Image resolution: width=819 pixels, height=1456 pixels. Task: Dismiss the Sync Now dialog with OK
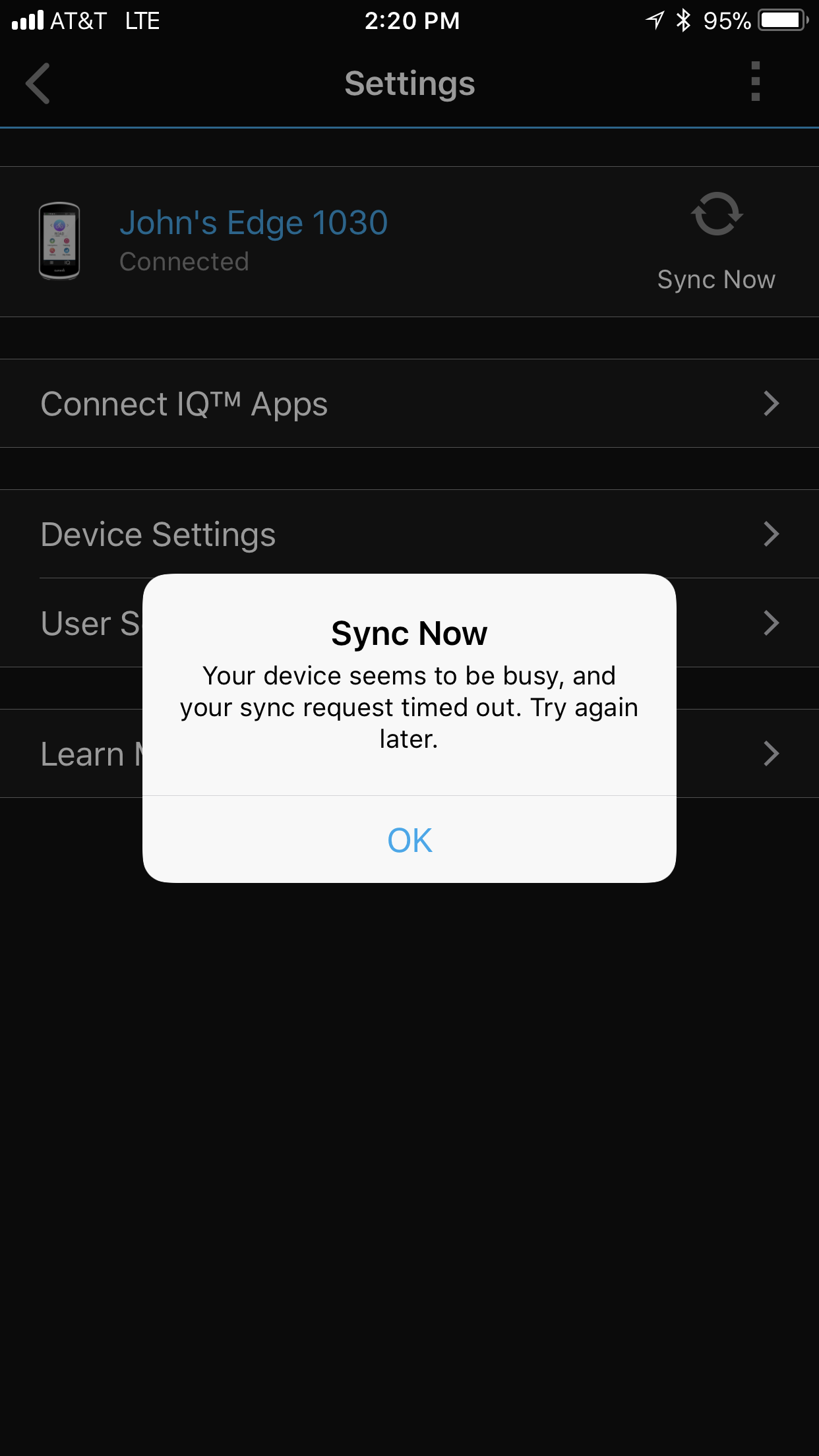point(409,840)
